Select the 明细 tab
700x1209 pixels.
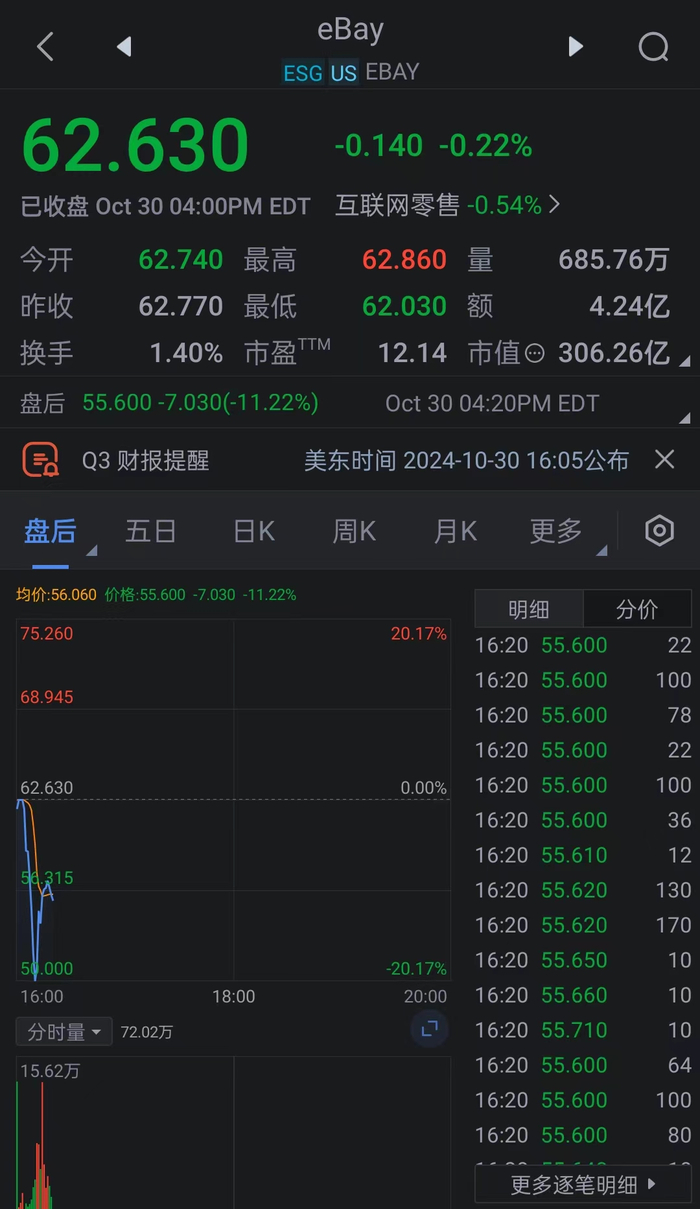pos(529,609)
